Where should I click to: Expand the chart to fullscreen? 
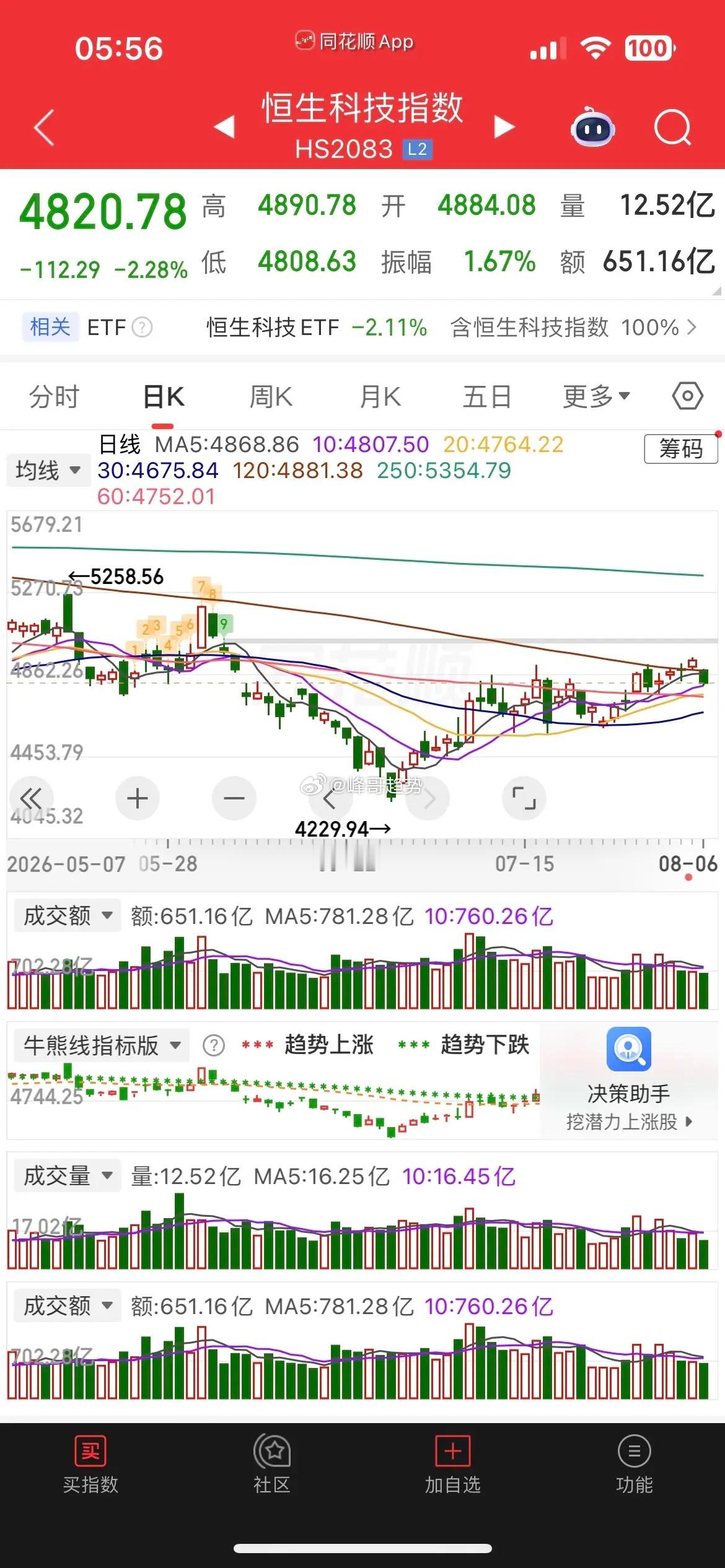524,798
